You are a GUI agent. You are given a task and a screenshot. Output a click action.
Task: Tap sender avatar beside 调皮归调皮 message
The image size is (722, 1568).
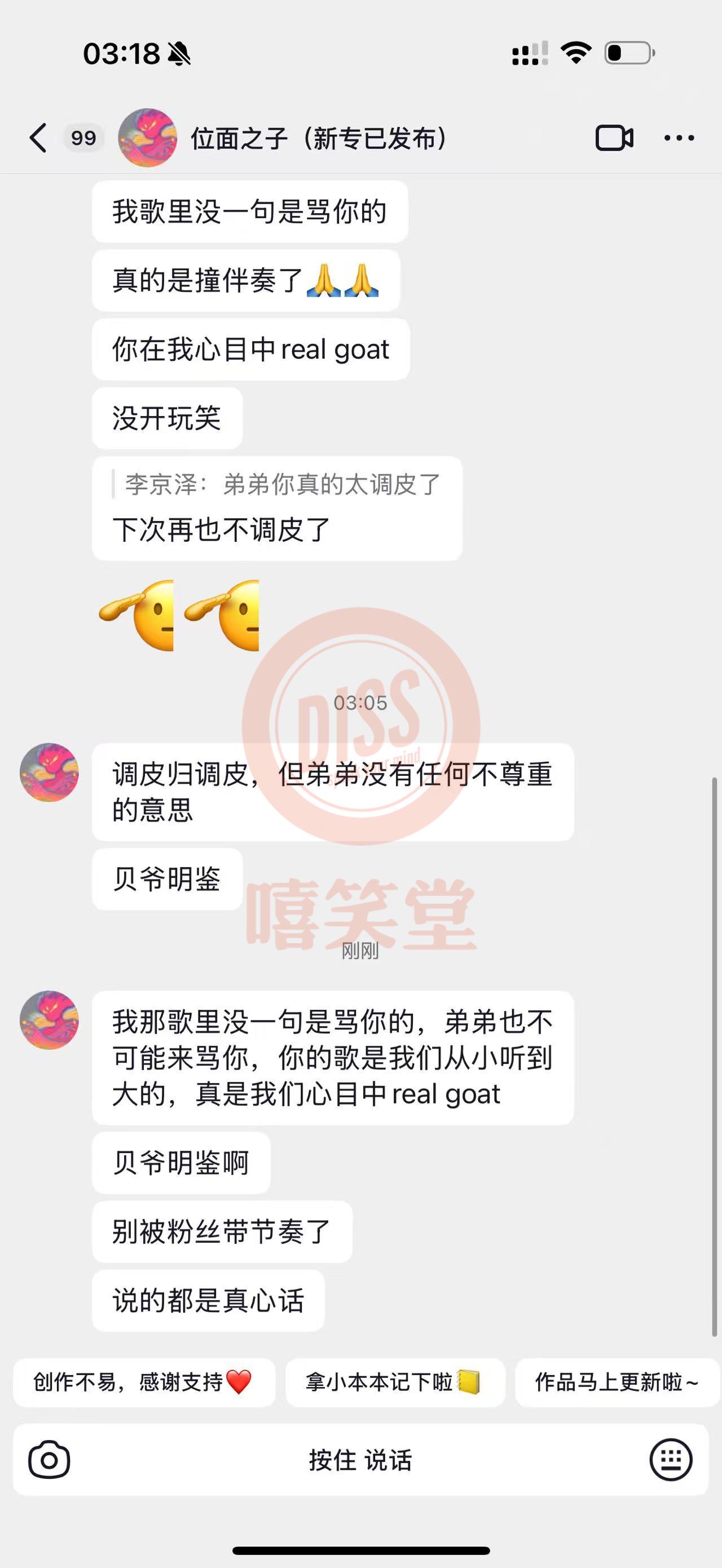pos(49,772)
